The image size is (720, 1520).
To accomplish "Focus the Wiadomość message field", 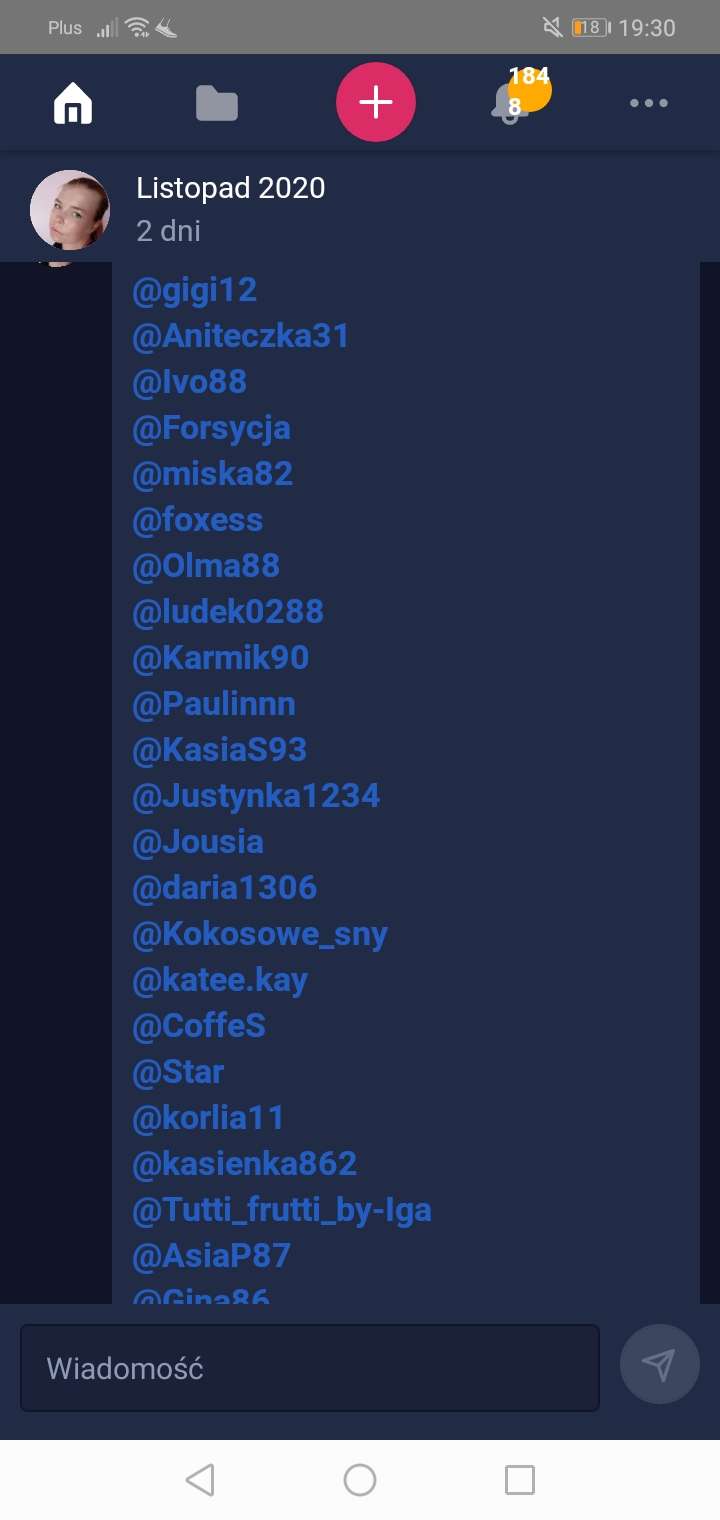I will point(310,1368).
